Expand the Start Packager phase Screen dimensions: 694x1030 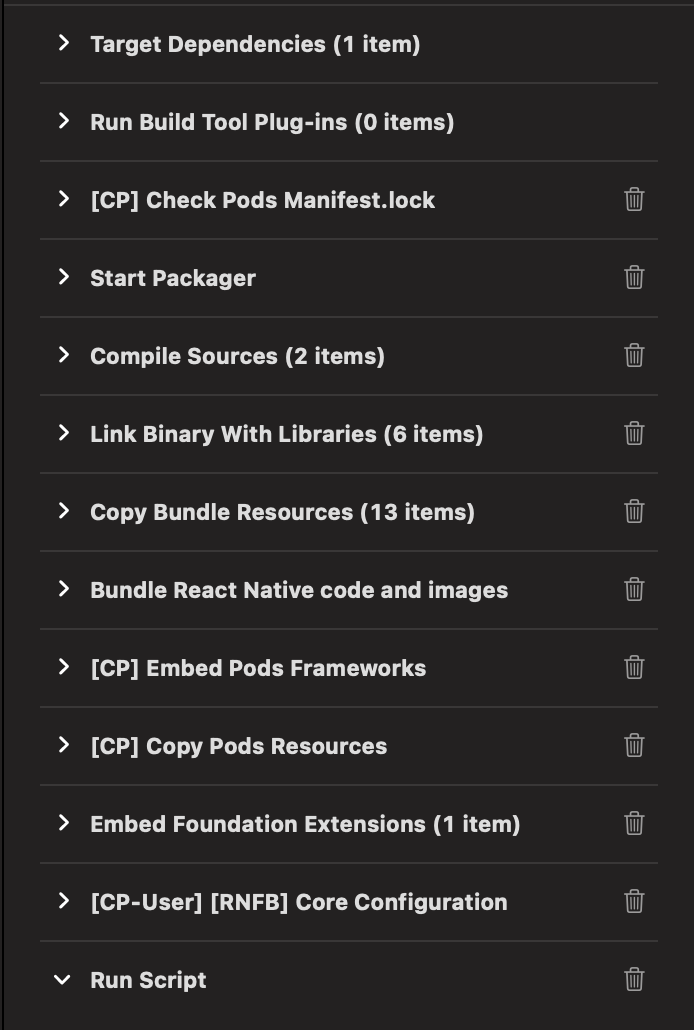(x=64, y=277)
